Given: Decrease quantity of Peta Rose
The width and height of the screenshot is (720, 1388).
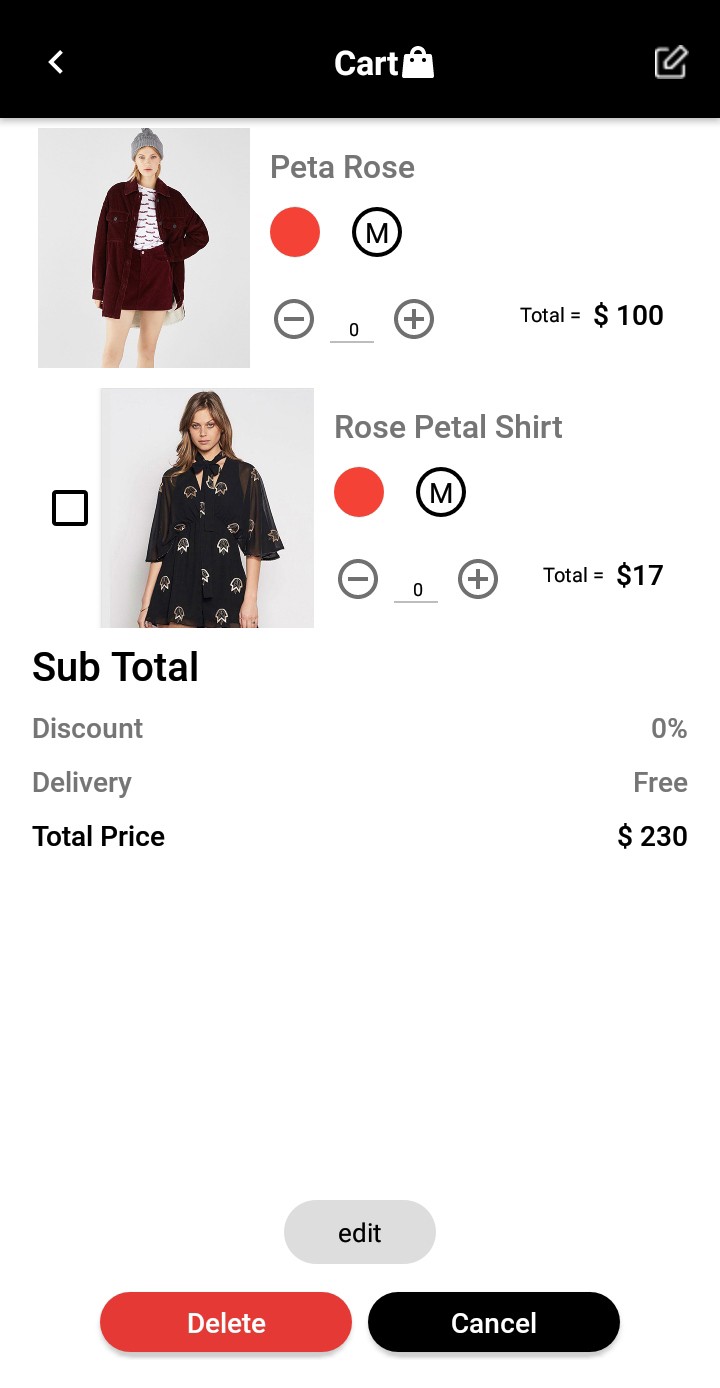Looking at the screenshot, I should point(294,320).
